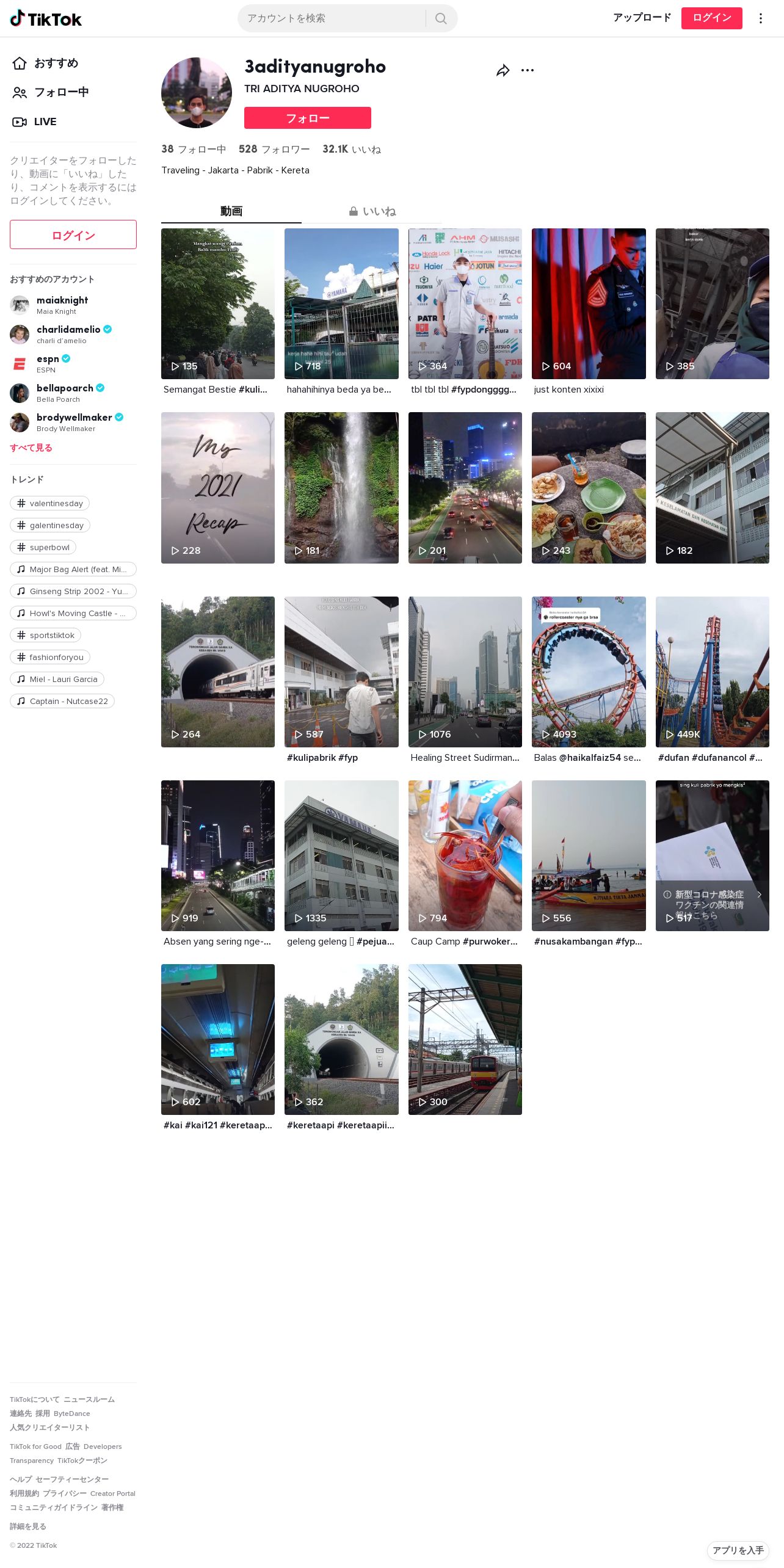The height and width of the screenshot is (1568, 784).
Task: Follow the 3adityanugroho account
Action: click(308, 118)
